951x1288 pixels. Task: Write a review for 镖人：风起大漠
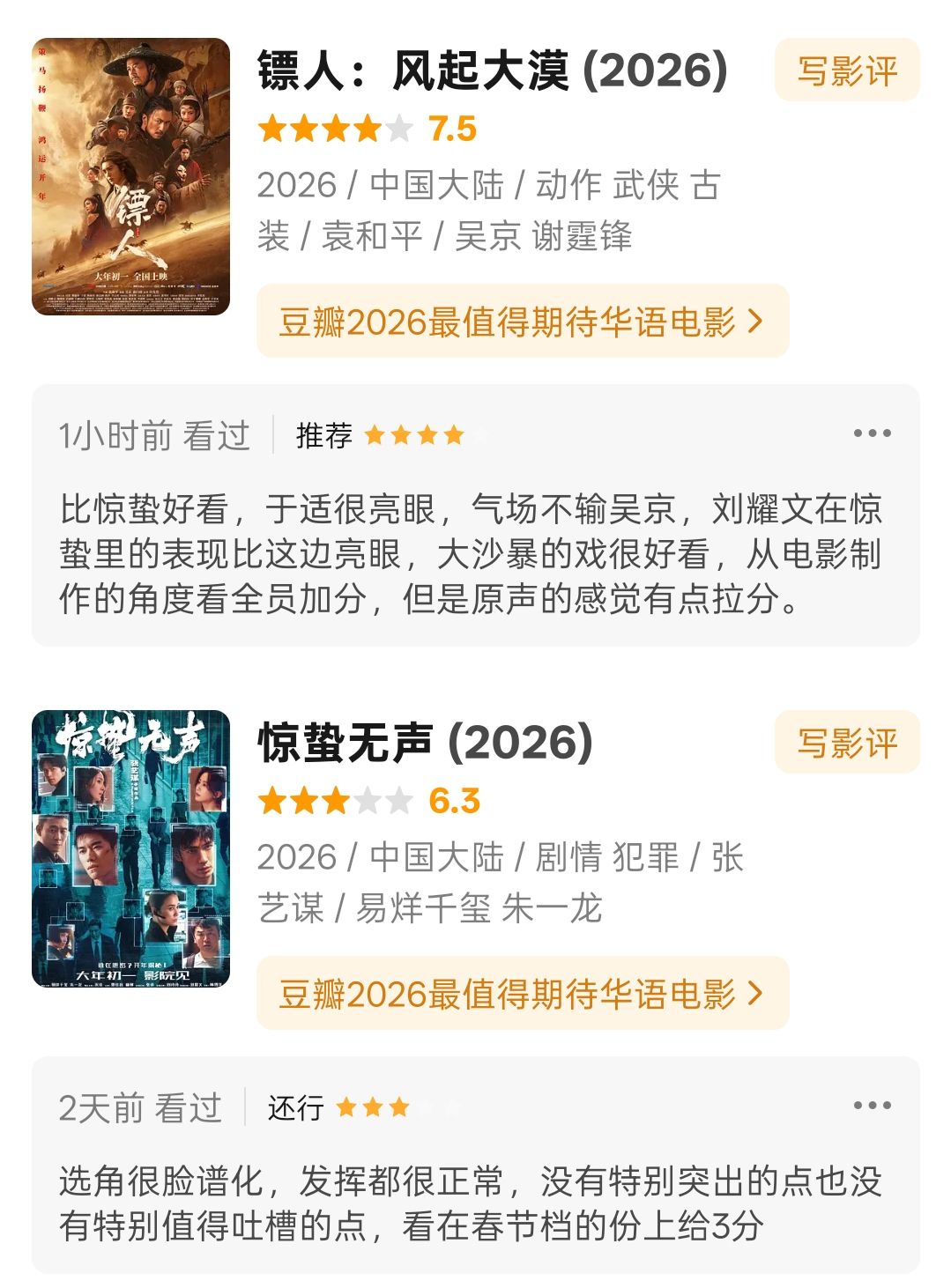tap(846, 70)
